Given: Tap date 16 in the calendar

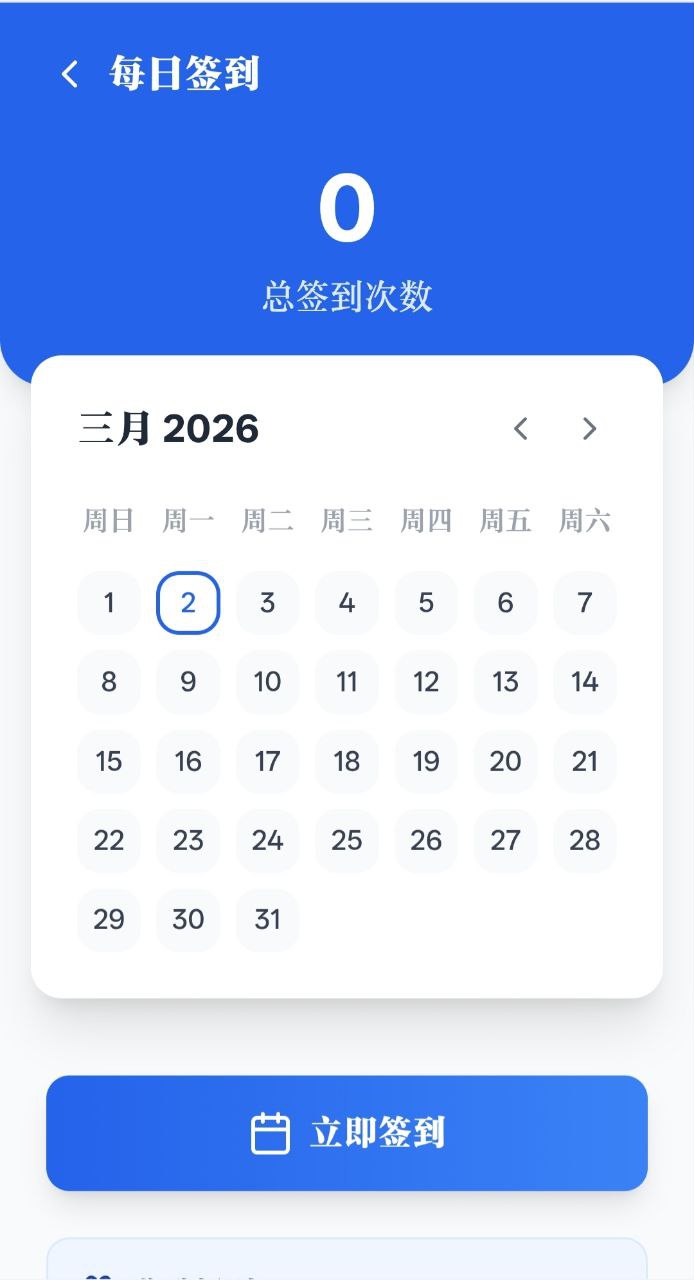Looking at the screenshot, I should [x=188, y=762].
